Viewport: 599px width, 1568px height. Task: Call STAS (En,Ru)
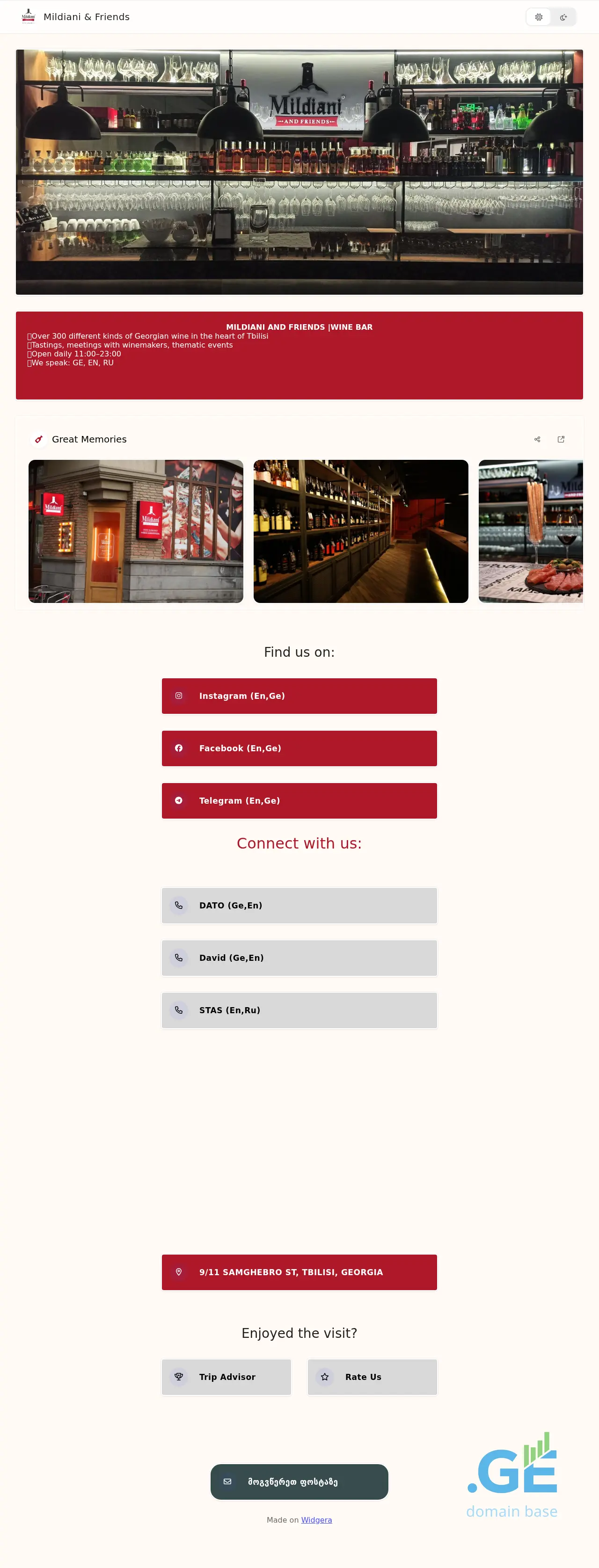[x=299, y=1010]
